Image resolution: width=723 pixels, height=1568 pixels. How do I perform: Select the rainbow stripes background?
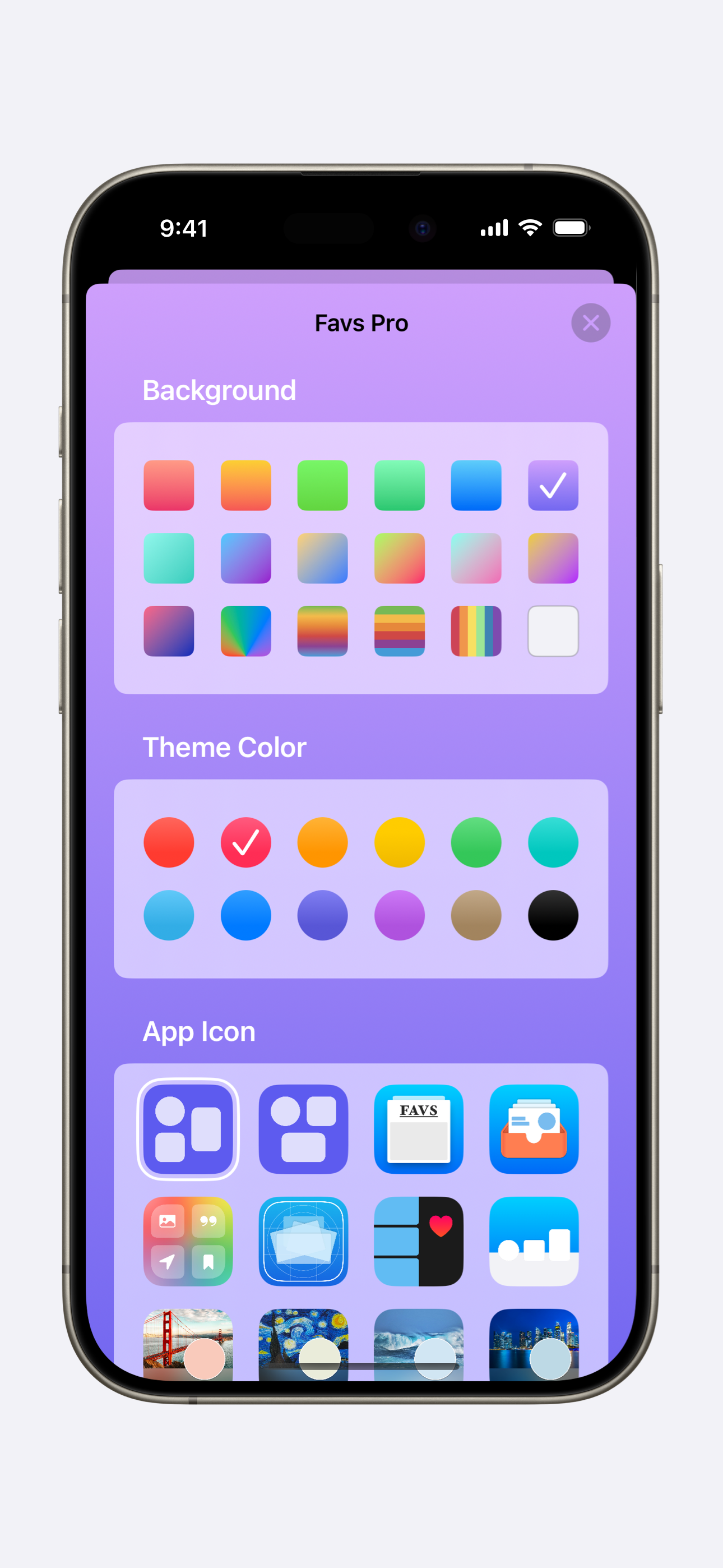(476, 632)
